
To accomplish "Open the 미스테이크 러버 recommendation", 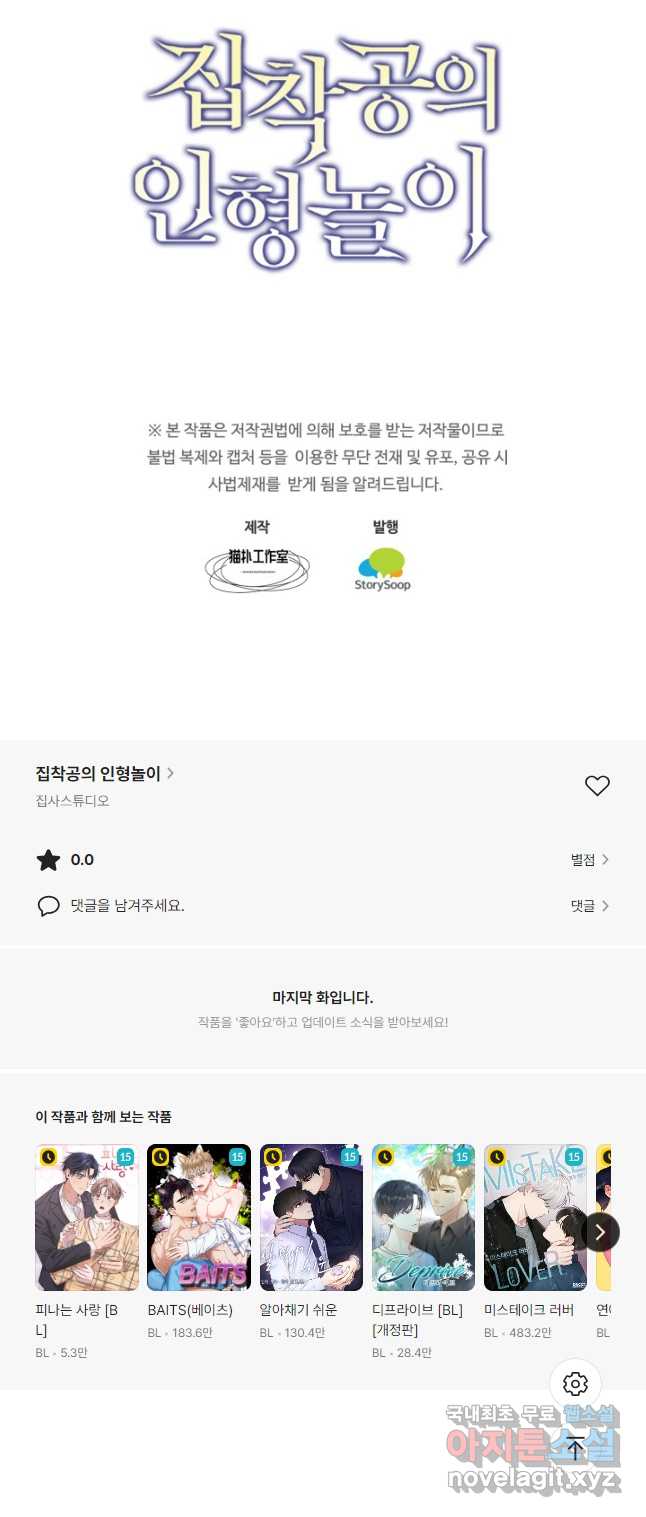I will click(535, 1218).
